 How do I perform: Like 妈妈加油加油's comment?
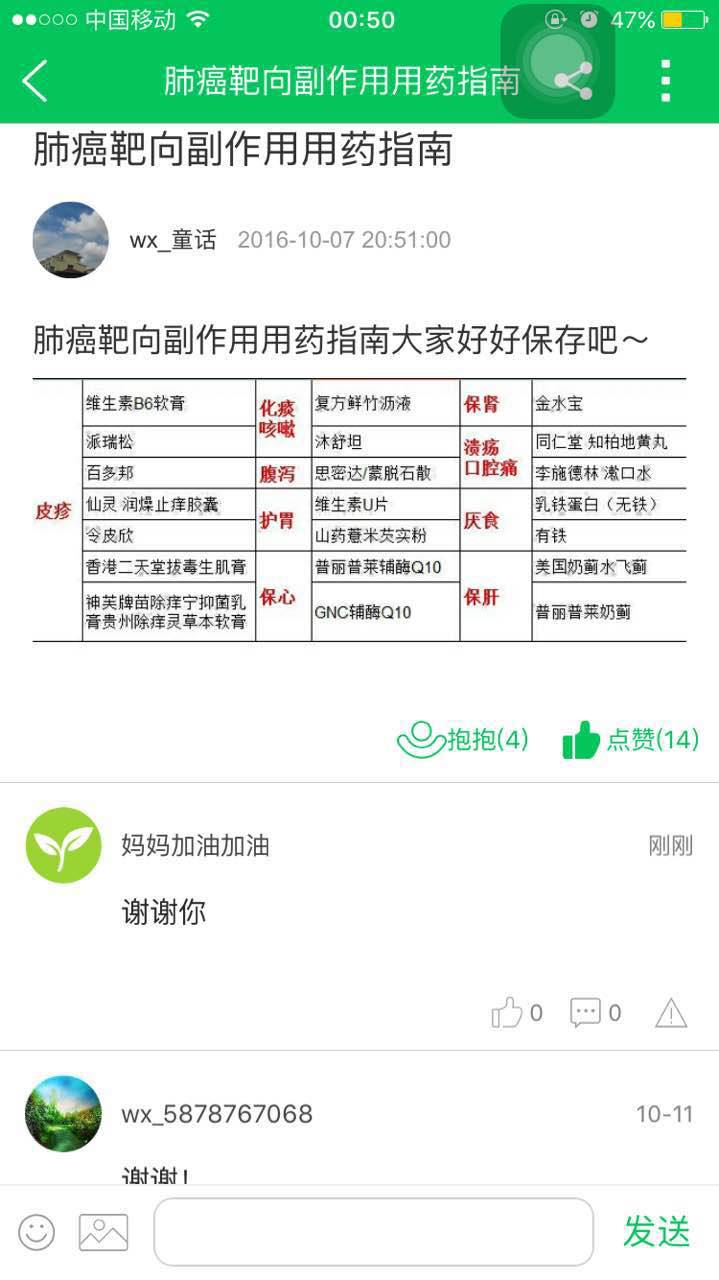tap(516, 1013)
